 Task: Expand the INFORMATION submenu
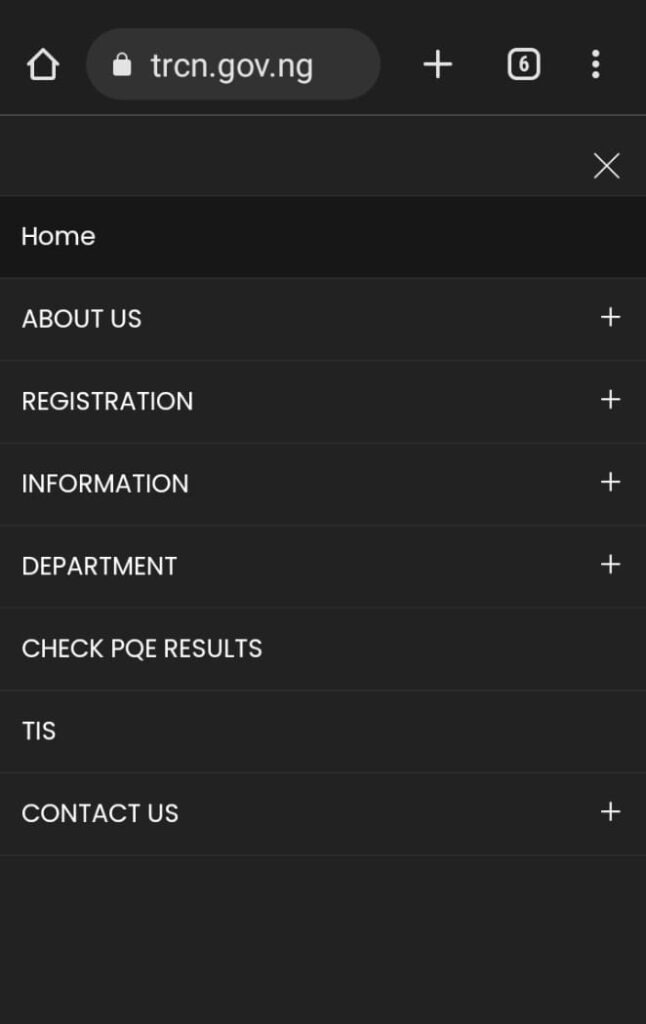coord(610,482)
